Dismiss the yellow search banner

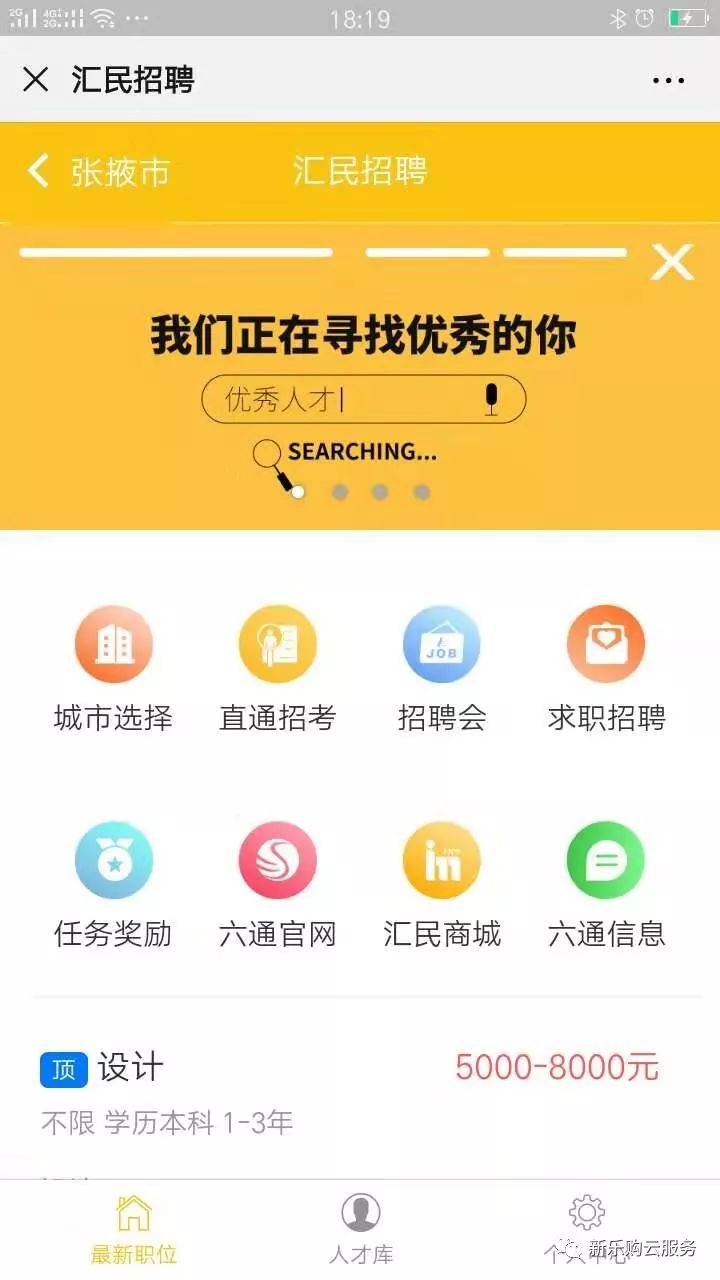click(672, 262)
